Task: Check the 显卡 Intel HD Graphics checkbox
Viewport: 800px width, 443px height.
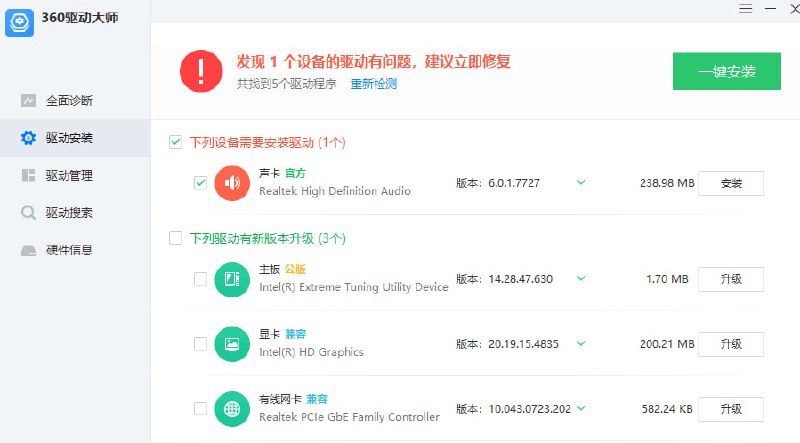Action: [x=201, y=344]
